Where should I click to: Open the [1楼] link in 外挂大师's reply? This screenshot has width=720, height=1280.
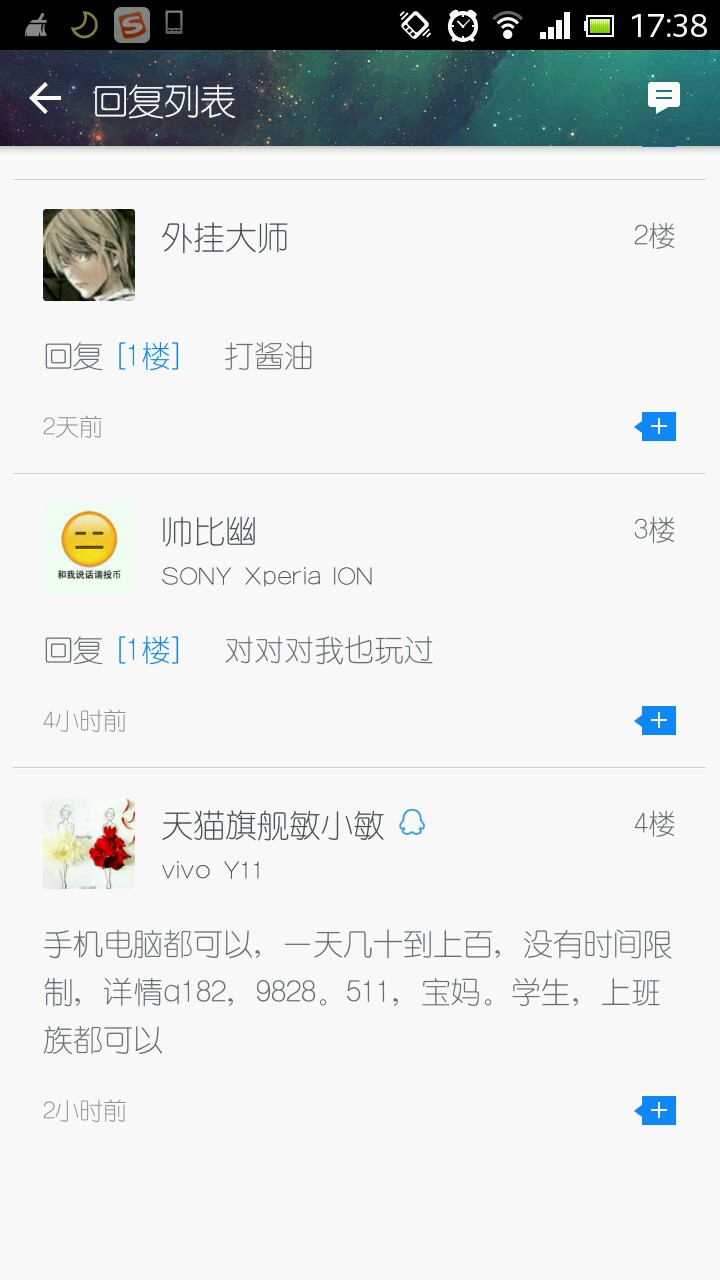[x=148, y=356]
